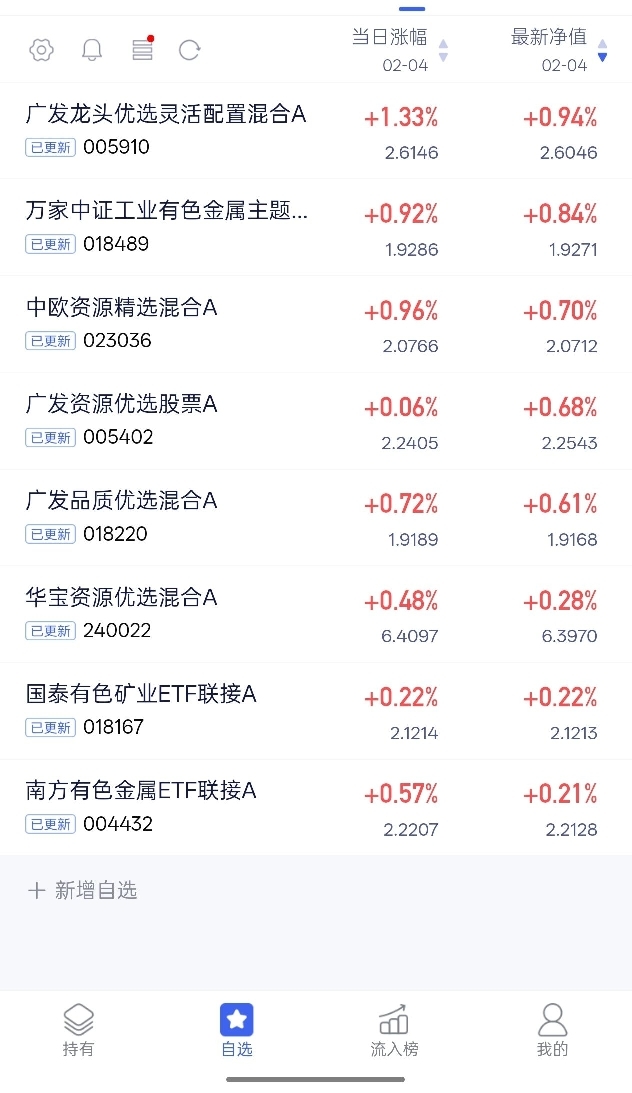Switch to the 持有 tab
632x1093 pixels.
coord(78,1030)
